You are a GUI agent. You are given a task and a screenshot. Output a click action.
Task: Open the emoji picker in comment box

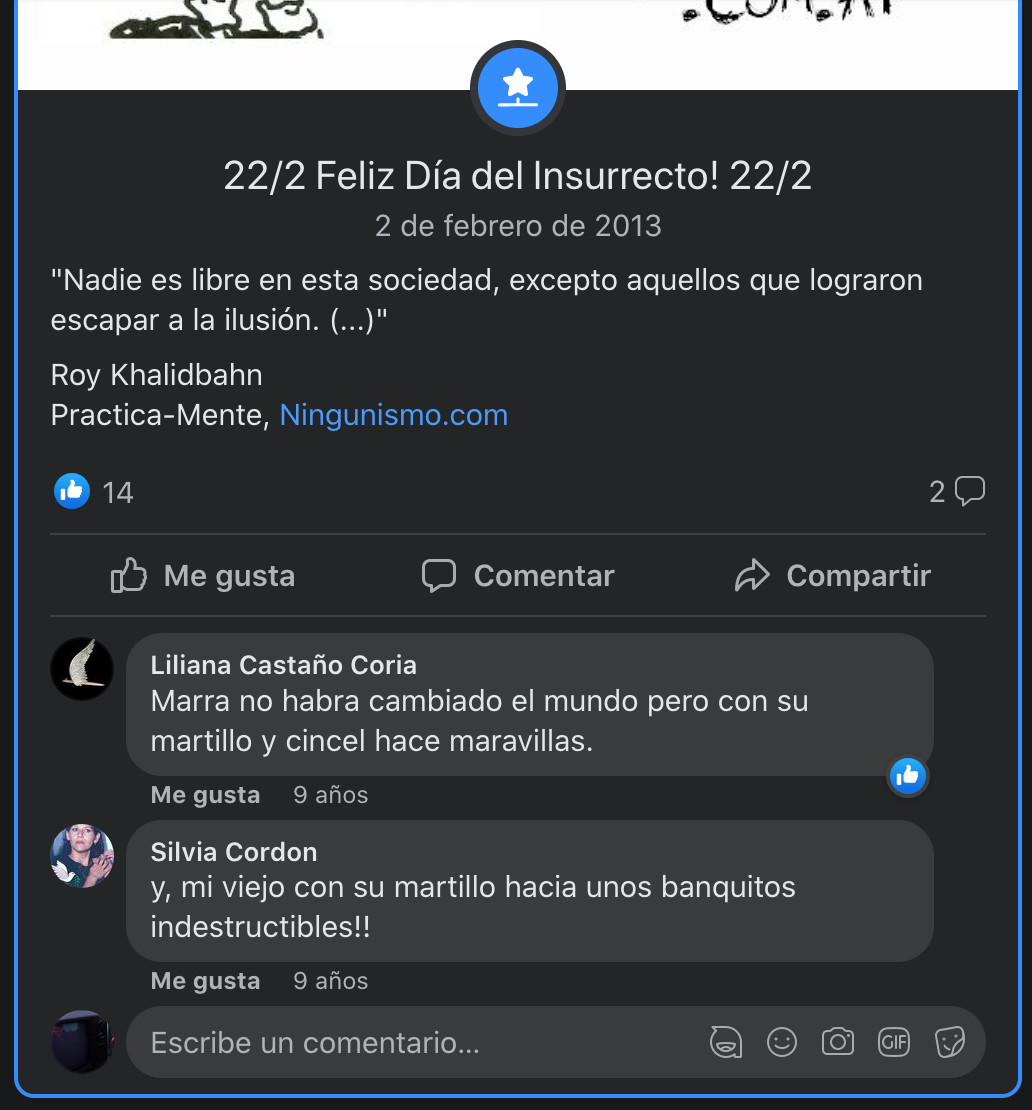[x=782, y=1042]
